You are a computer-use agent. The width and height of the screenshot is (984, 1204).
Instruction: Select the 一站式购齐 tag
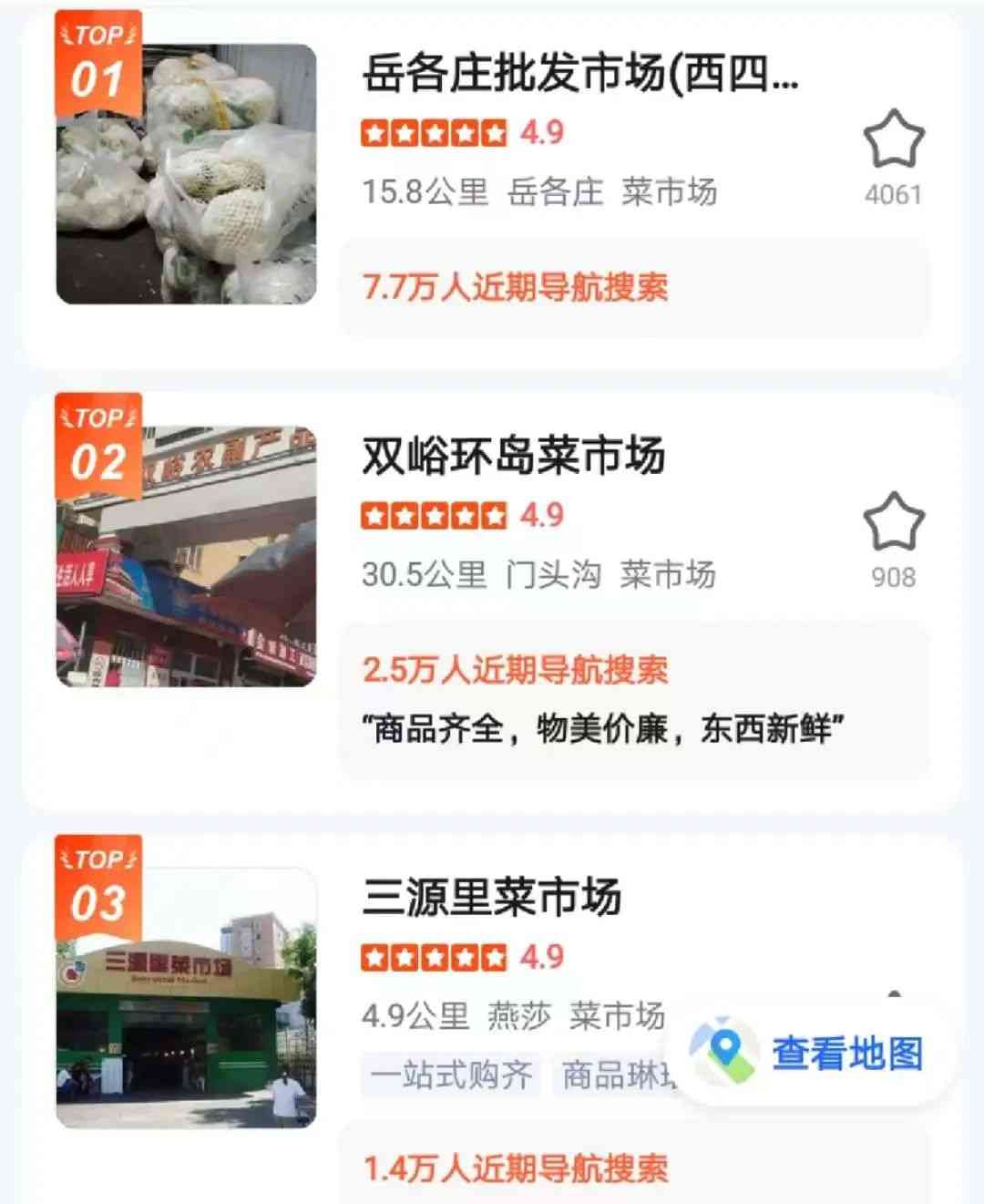(x=451, y=1075)
